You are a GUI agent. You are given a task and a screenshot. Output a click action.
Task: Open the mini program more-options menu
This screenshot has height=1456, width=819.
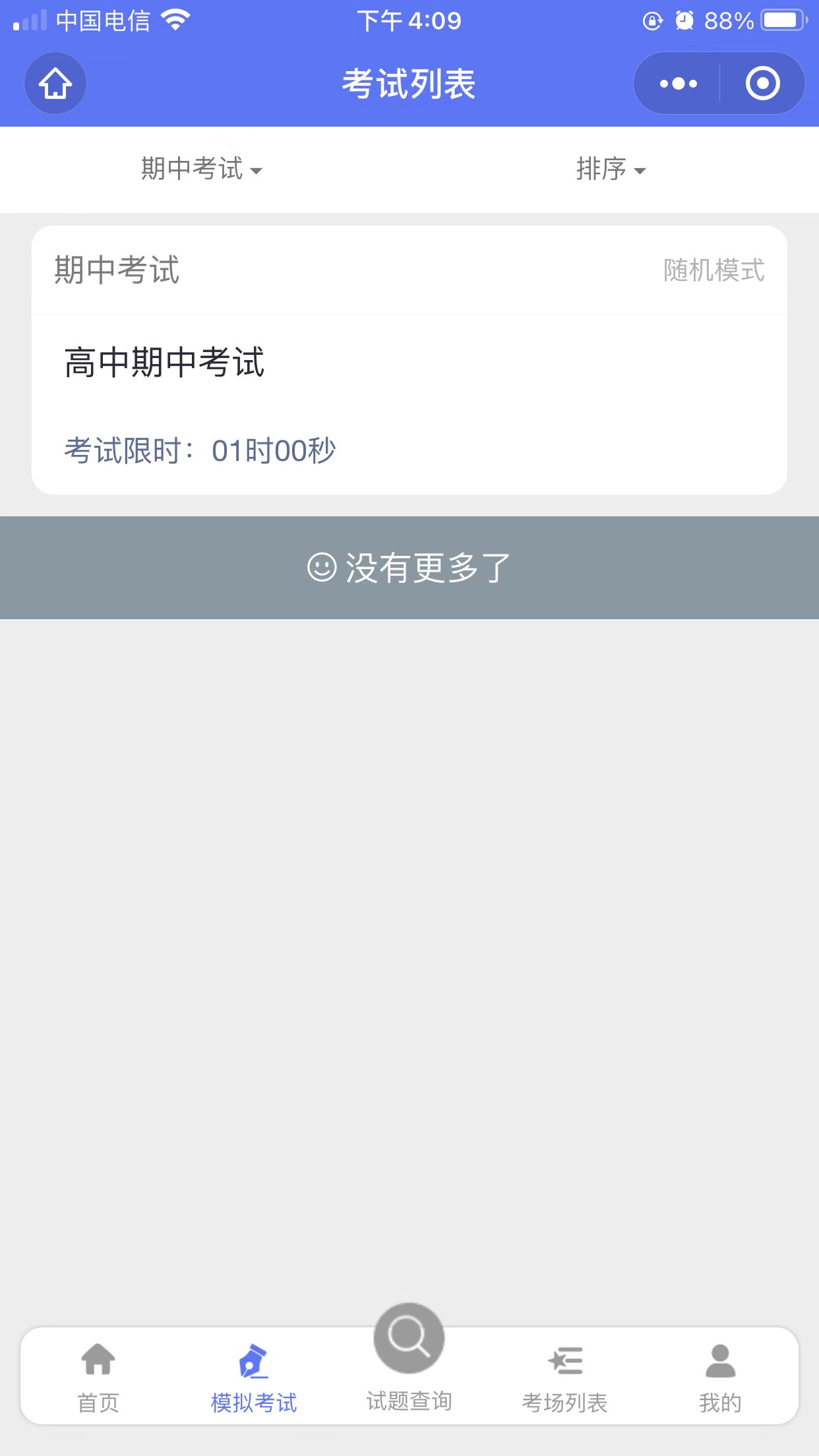(x=678, y=84)
